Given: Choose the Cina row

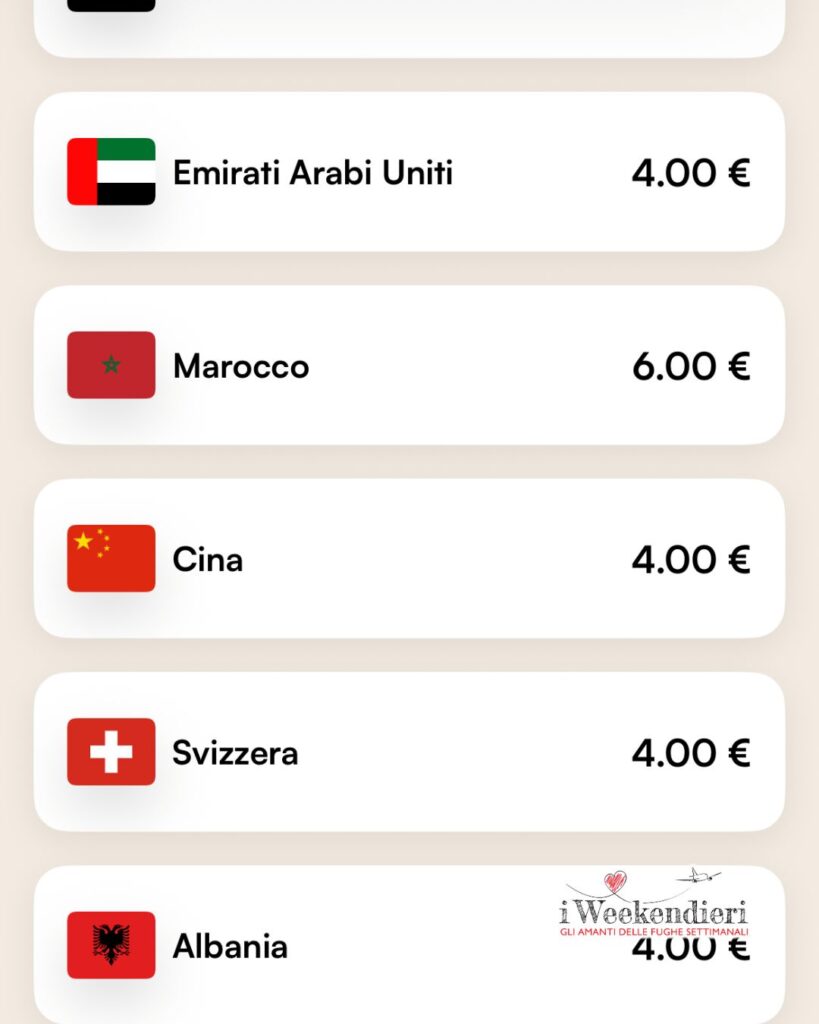Looking at the screenshot, I should [x=410, y=559].
